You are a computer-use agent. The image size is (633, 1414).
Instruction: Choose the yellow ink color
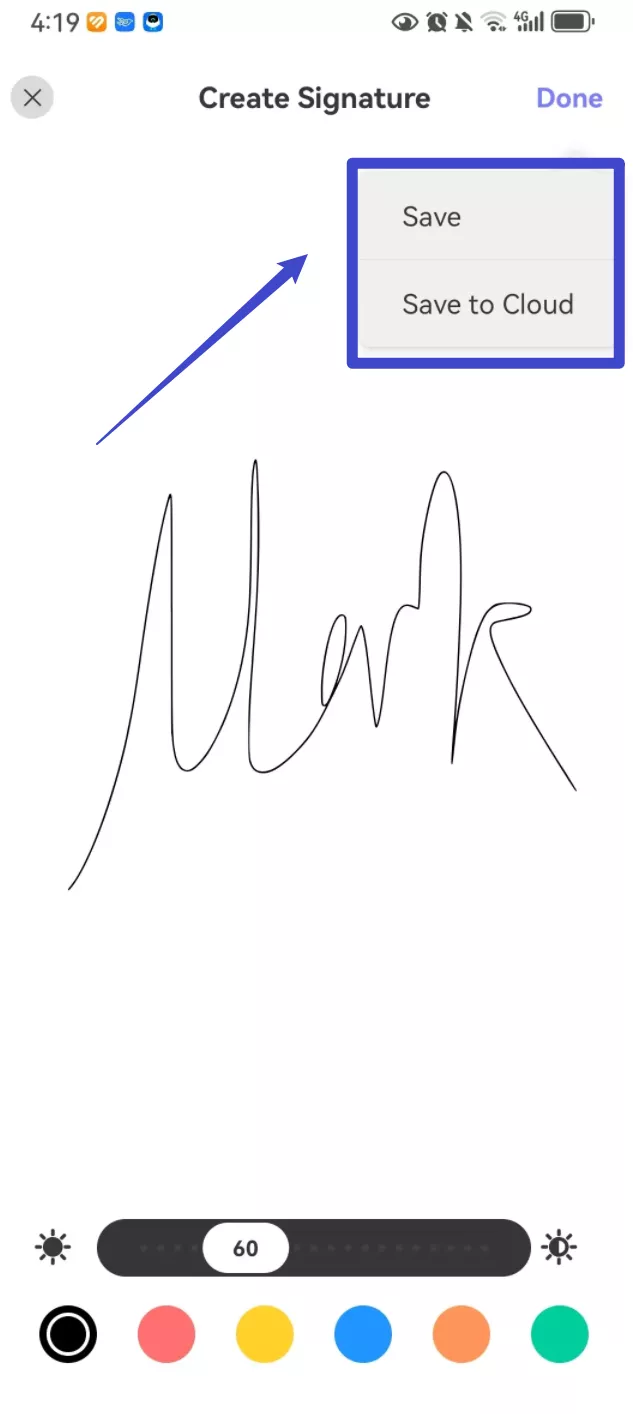(x=264, y=1334)
